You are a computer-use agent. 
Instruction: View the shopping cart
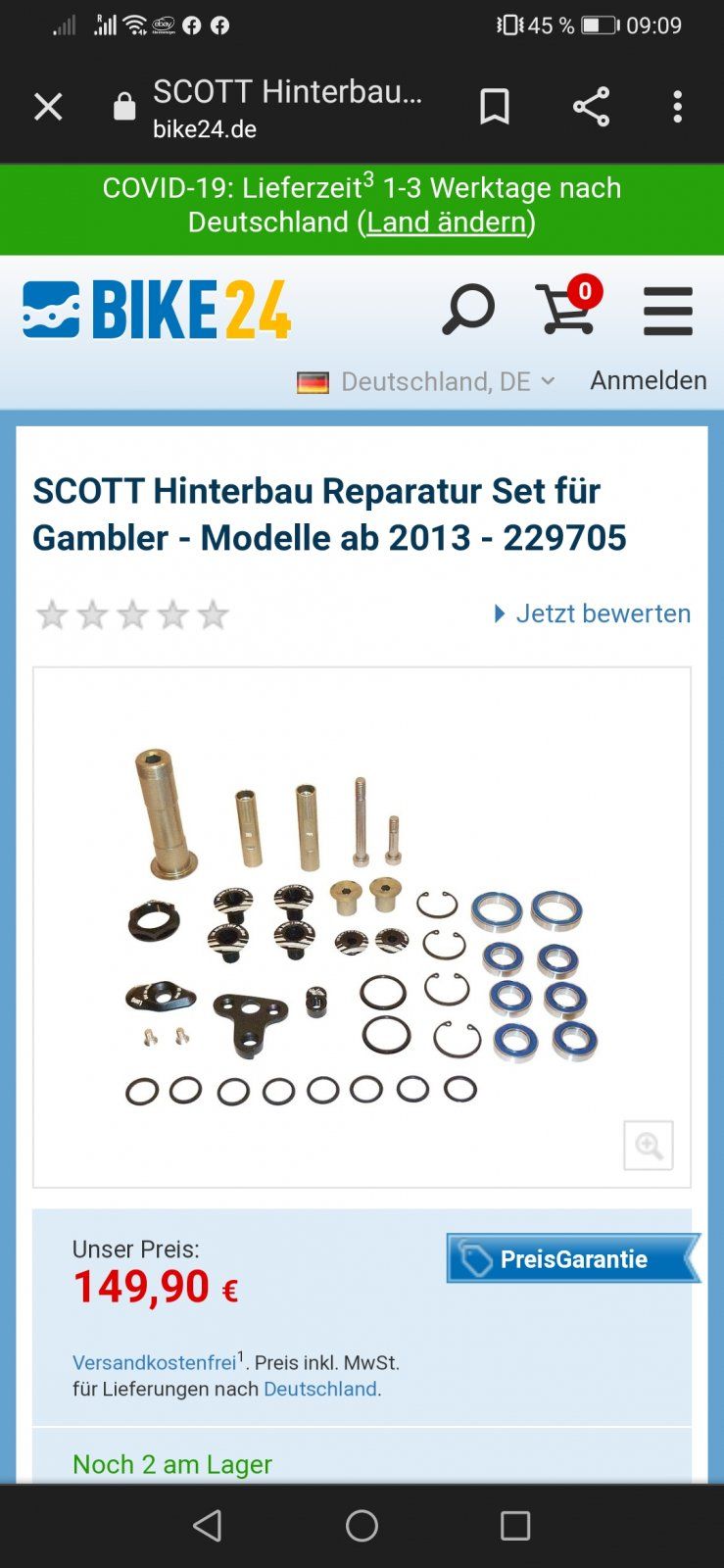pyautogui.click(x=568, y=305)
